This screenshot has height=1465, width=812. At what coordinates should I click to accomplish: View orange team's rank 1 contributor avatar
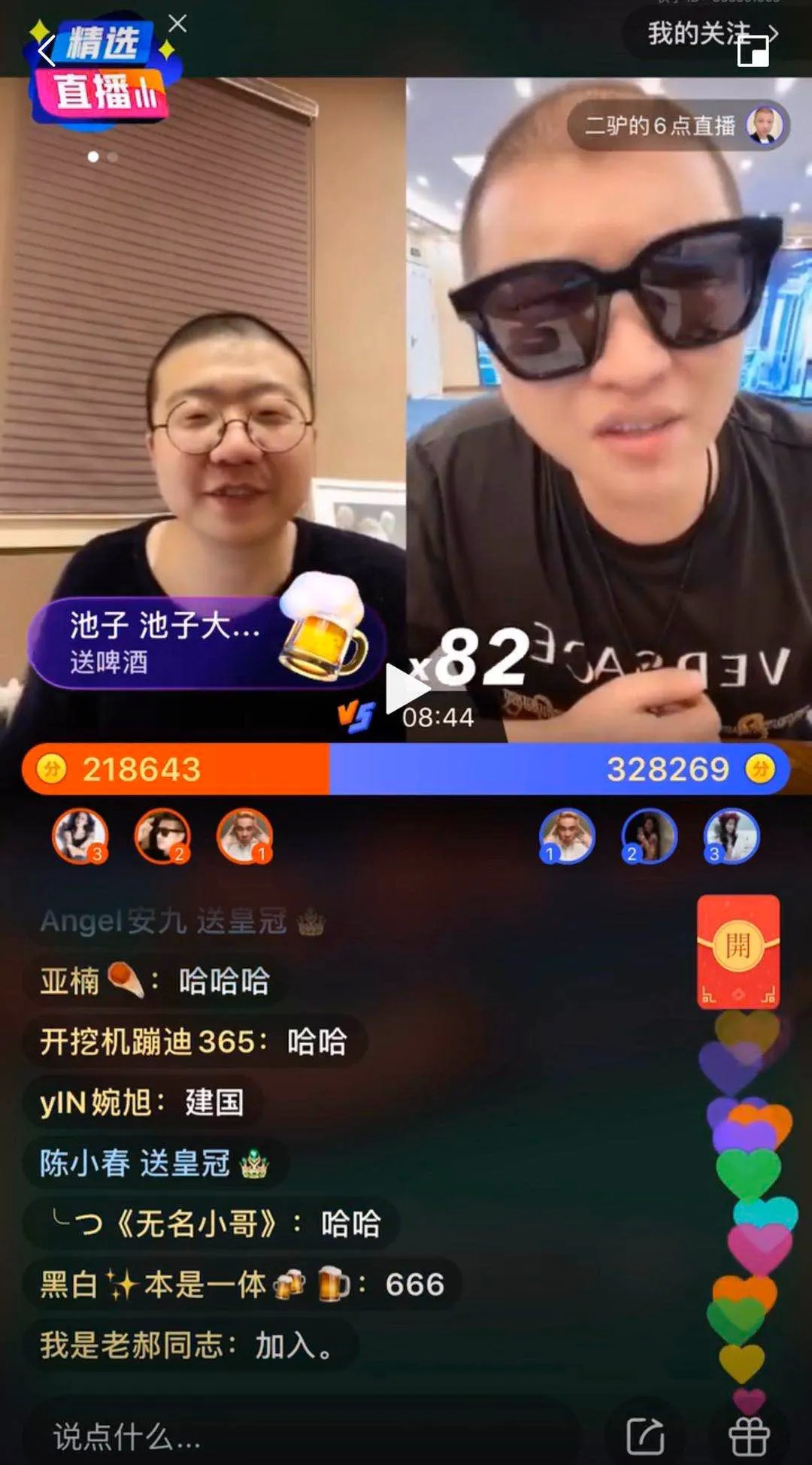[245, 836]
